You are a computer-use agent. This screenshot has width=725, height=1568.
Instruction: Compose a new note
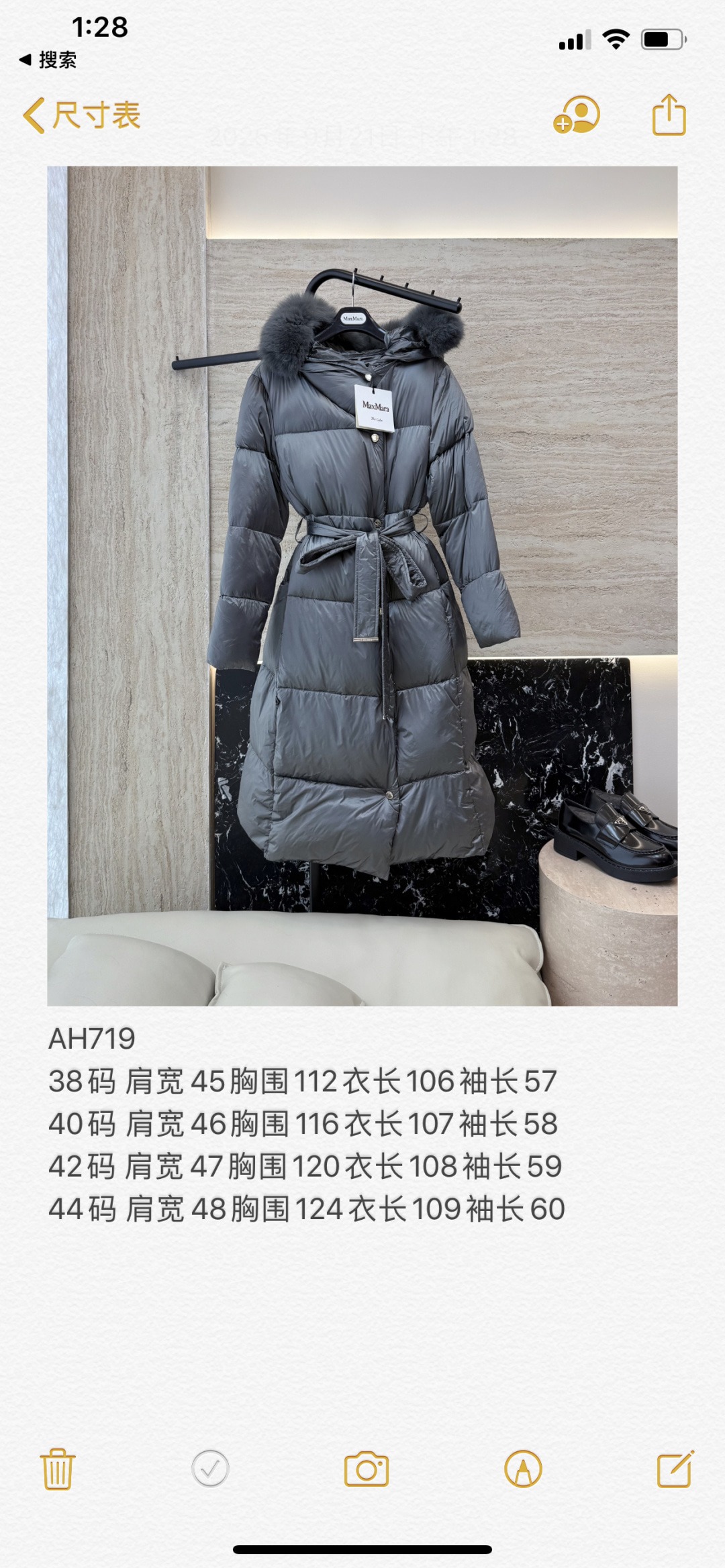pyautogui.click(x=675, y=1469)
